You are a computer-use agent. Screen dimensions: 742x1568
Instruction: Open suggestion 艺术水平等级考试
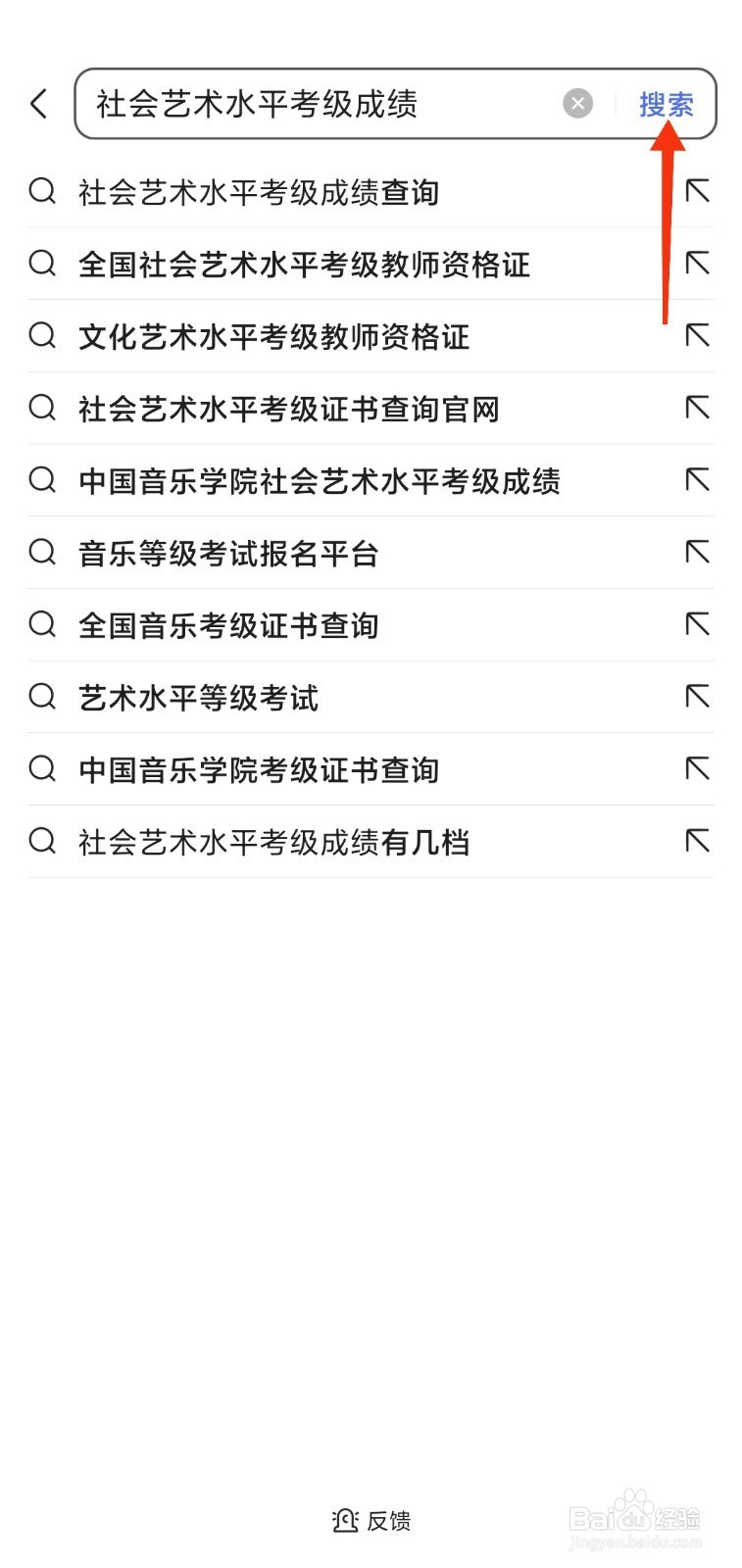199,698
